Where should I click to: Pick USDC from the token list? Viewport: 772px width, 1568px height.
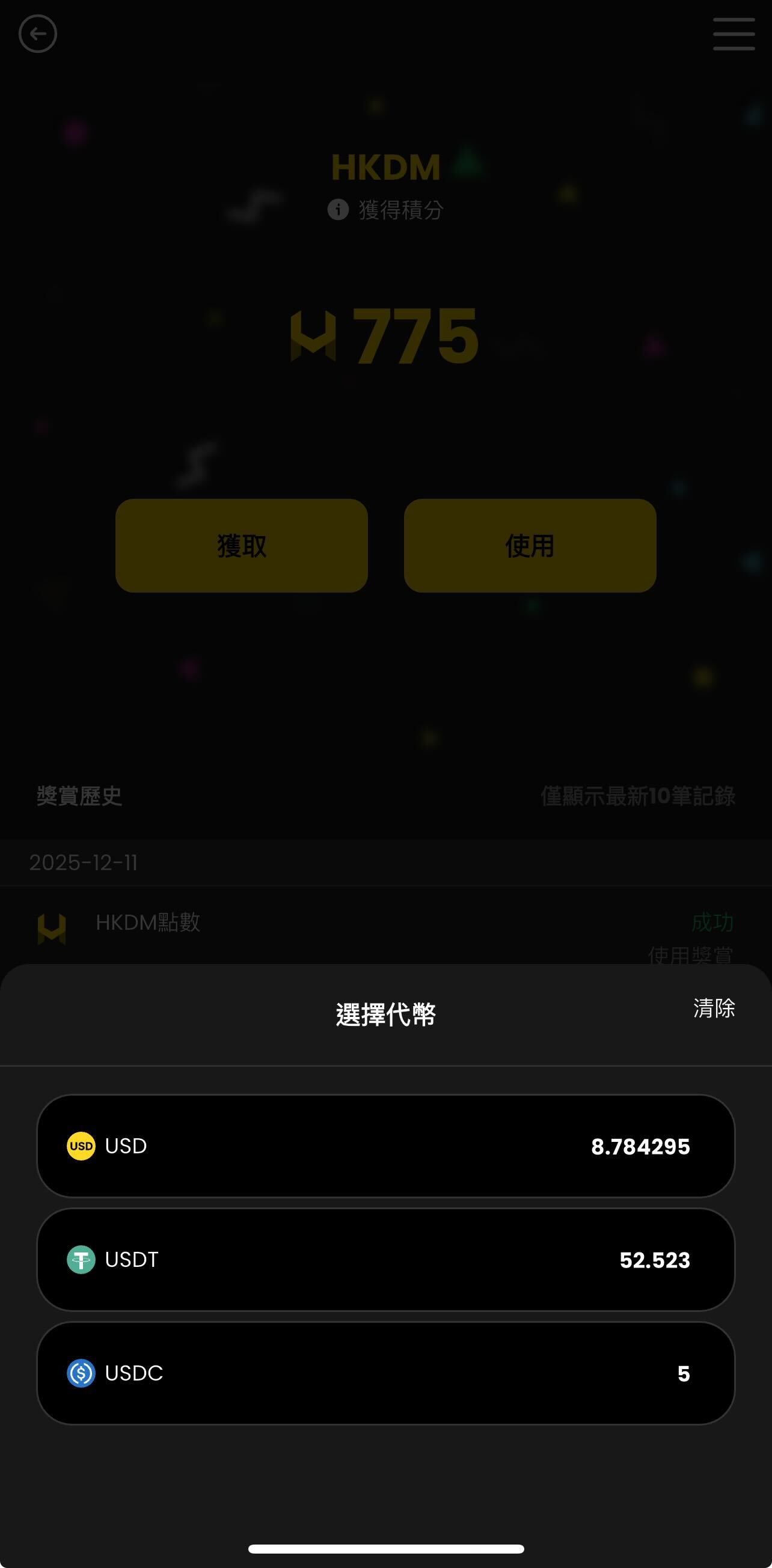click(x=385, y=1373)
